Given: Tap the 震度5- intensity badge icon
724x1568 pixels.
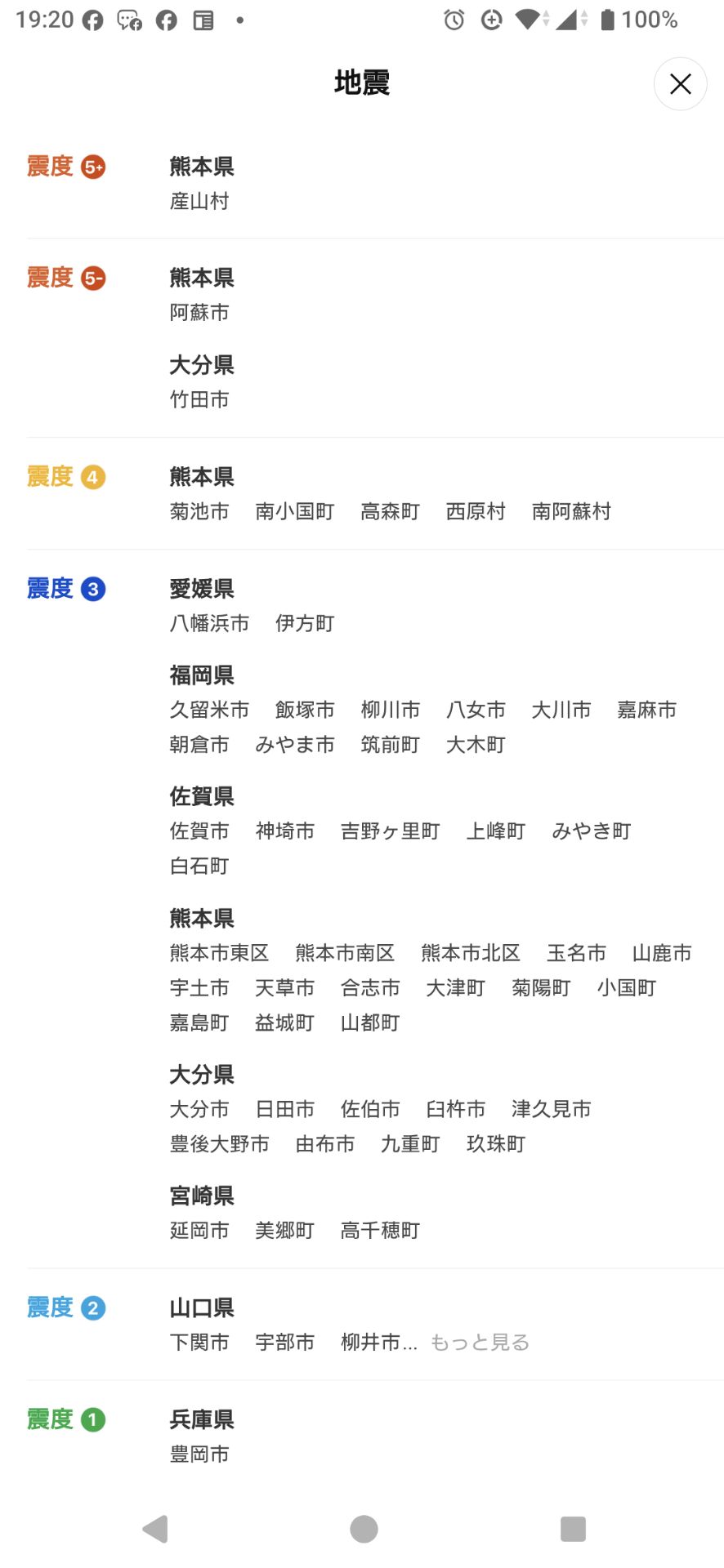Looking at the screenshot, I should 92,278.
